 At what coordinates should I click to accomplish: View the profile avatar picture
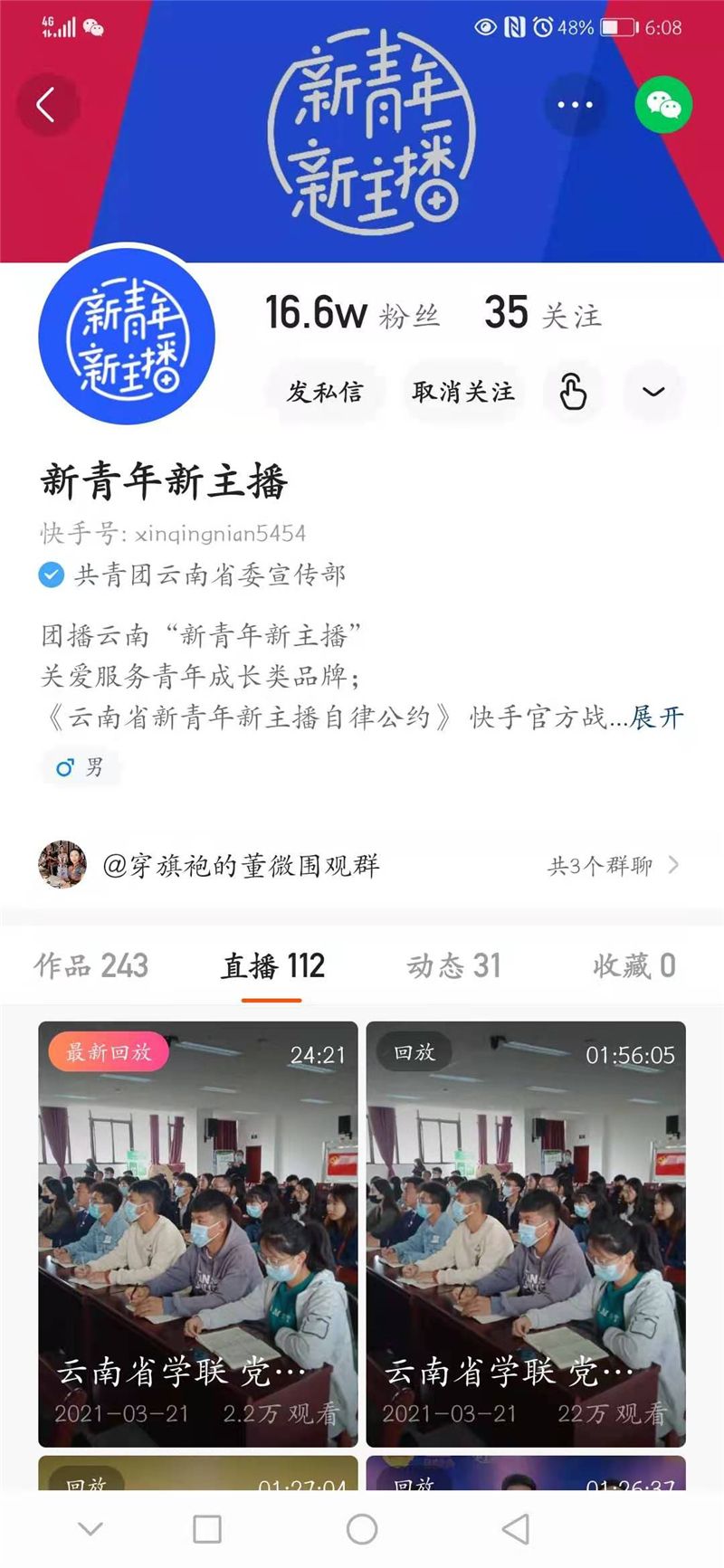tap(127, 337)
